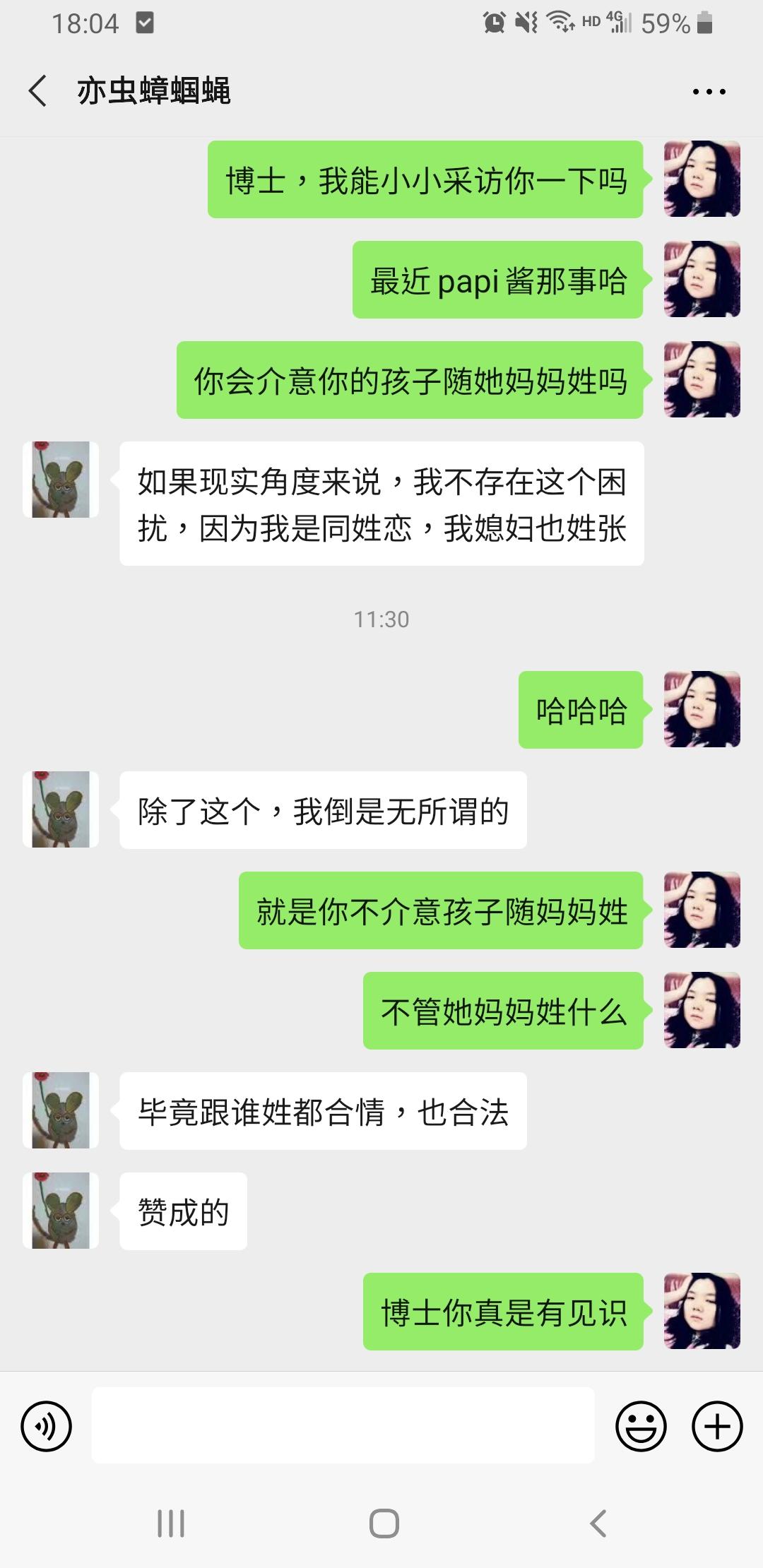Tap the plus icon for more attachments
Viewport: 763px width, 1568px height.
(717, 1425)
